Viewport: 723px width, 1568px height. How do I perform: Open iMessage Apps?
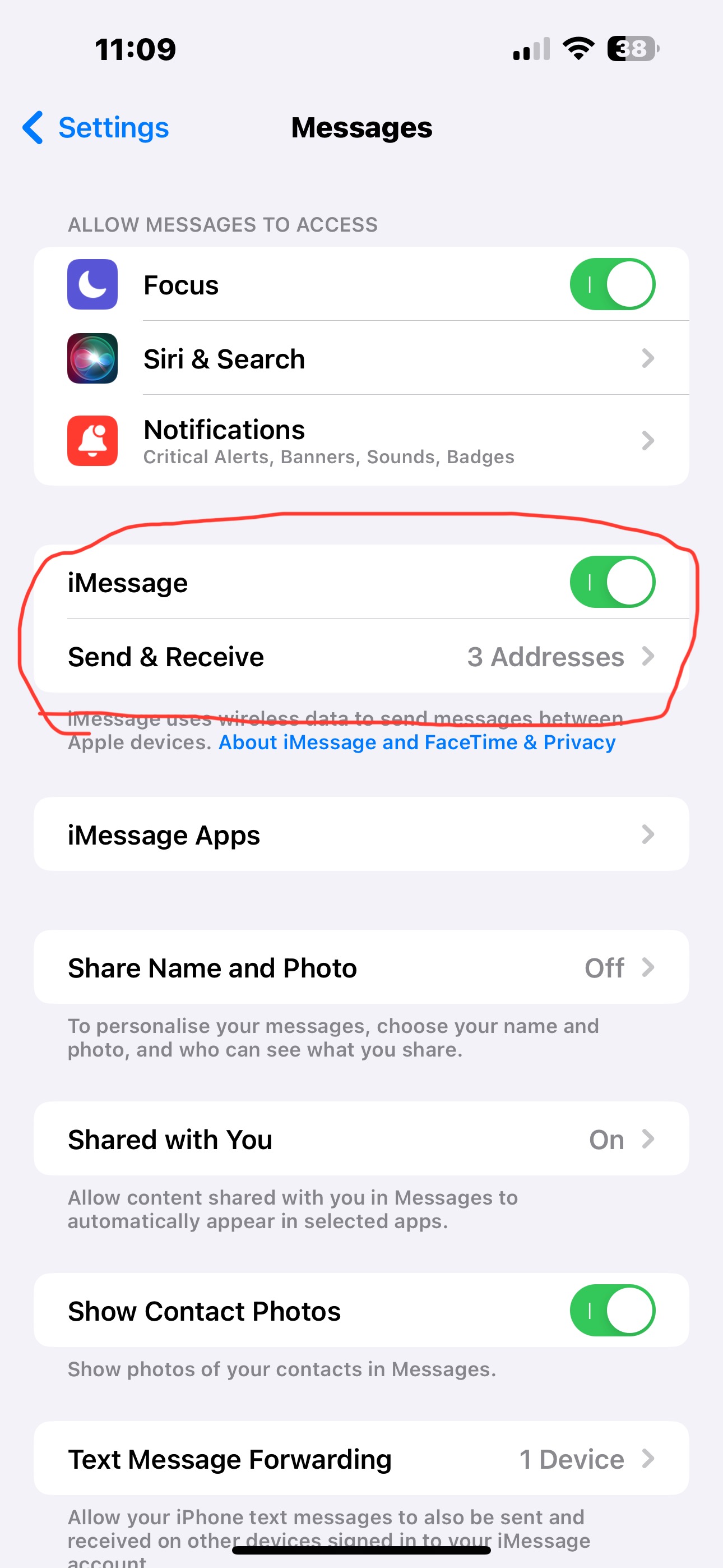(361, 834)
